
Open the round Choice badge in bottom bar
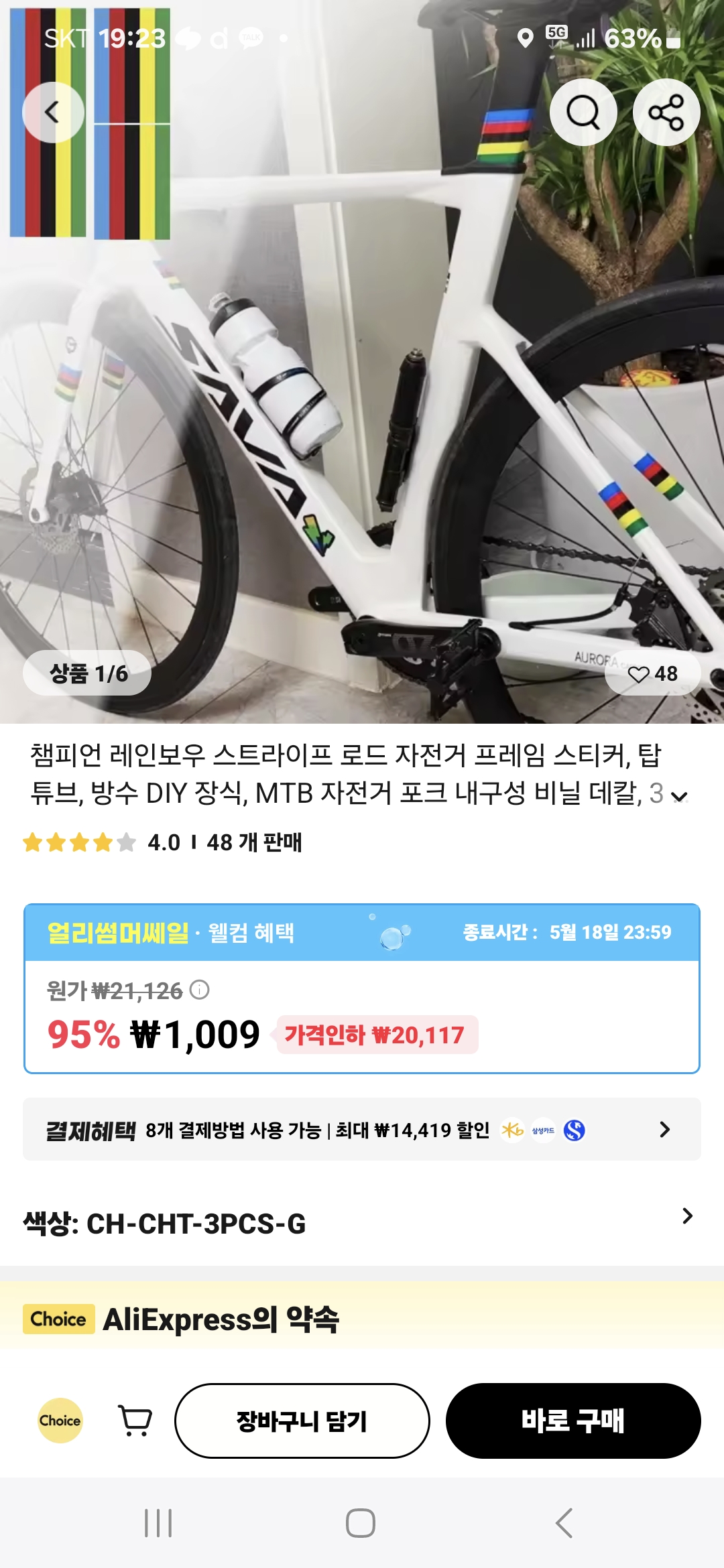60,1421
